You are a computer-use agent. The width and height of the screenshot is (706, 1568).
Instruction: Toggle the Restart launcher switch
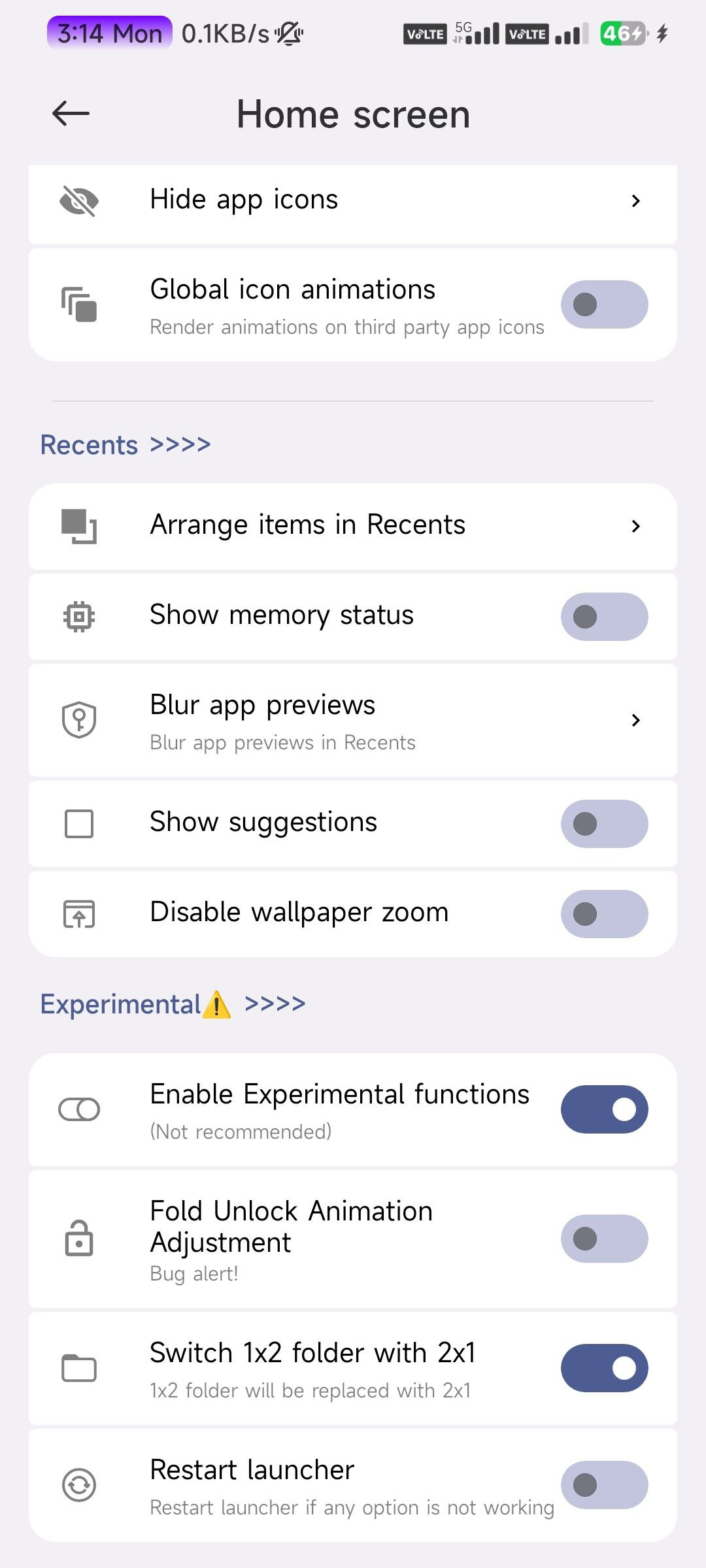(604, 1485)
